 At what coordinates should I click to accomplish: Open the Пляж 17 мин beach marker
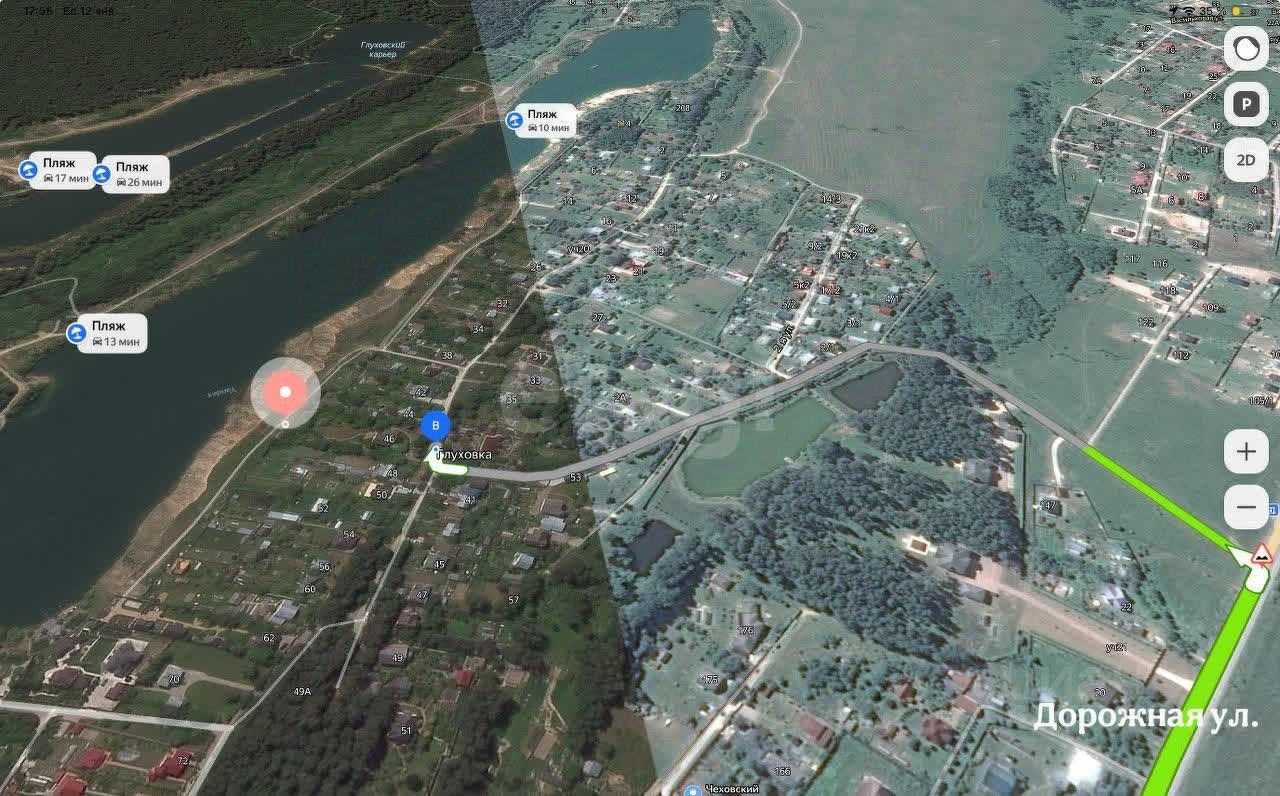tap(57, 170)
